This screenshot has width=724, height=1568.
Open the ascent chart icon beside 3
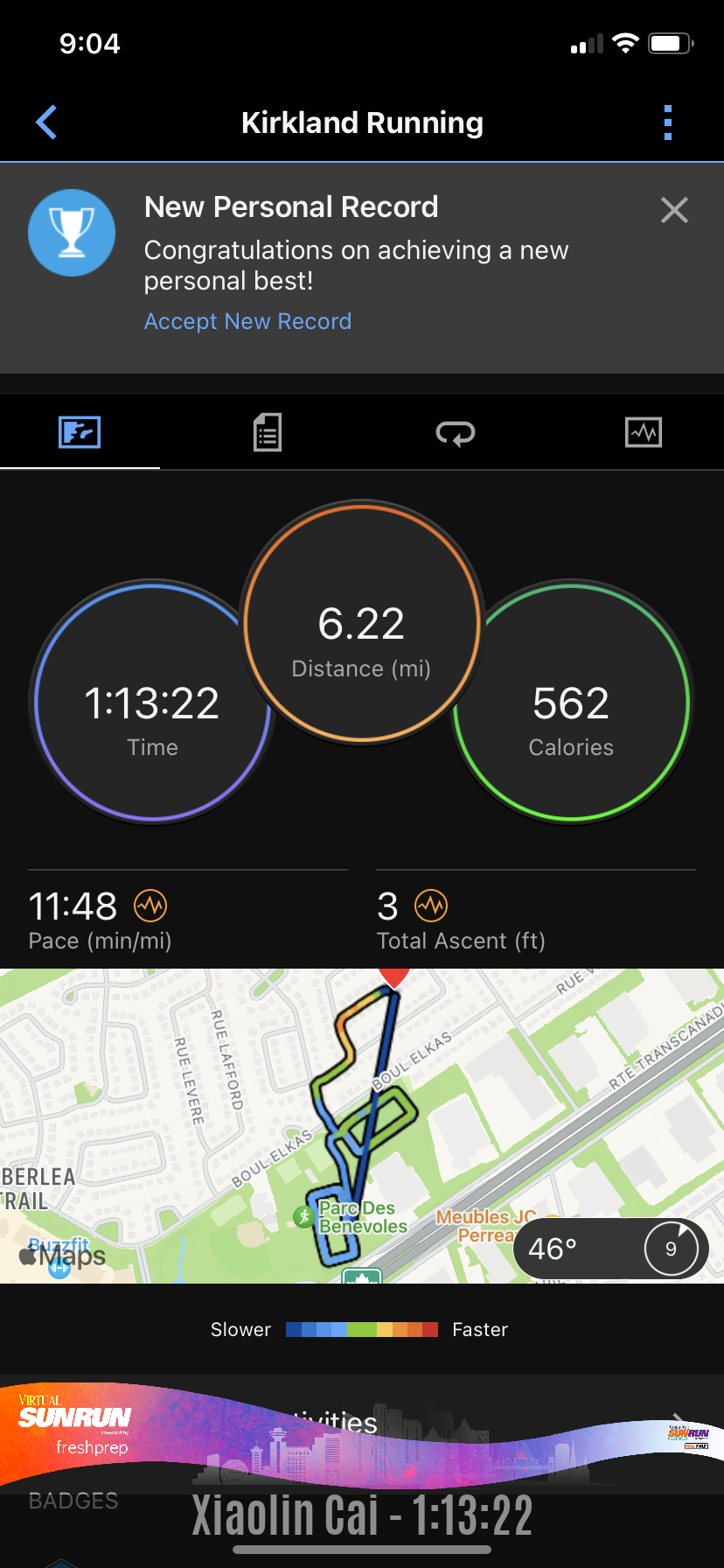click(430, 906)
